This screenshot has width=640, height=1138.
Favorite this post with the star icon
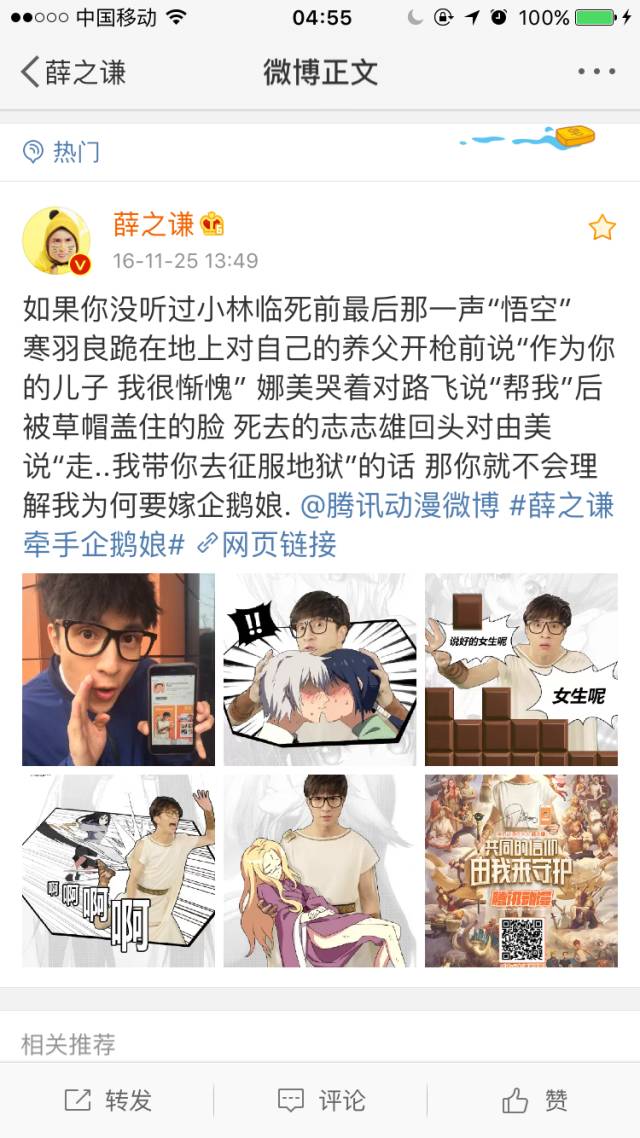click(x=602, y=228)
